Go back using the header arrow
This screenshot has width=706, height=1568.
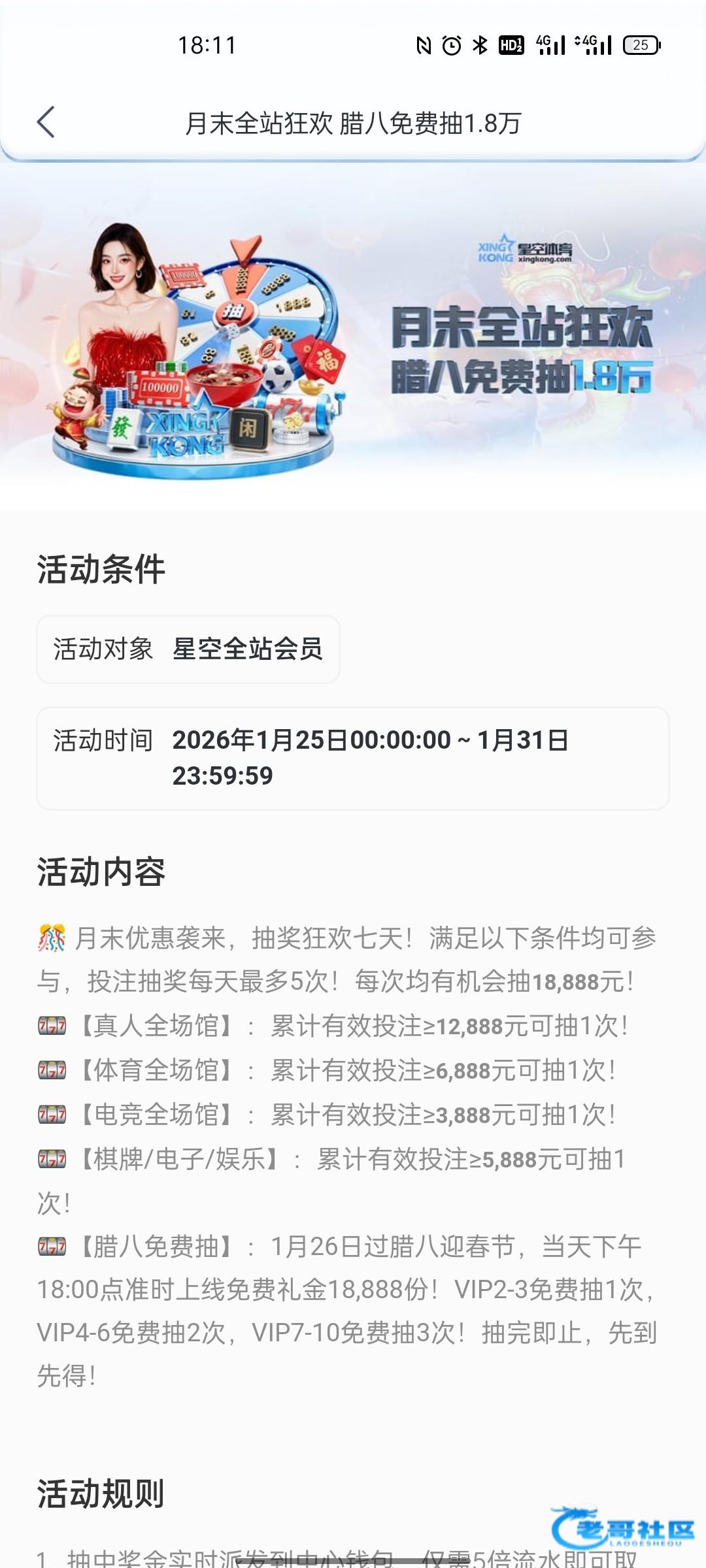point(46,122)
